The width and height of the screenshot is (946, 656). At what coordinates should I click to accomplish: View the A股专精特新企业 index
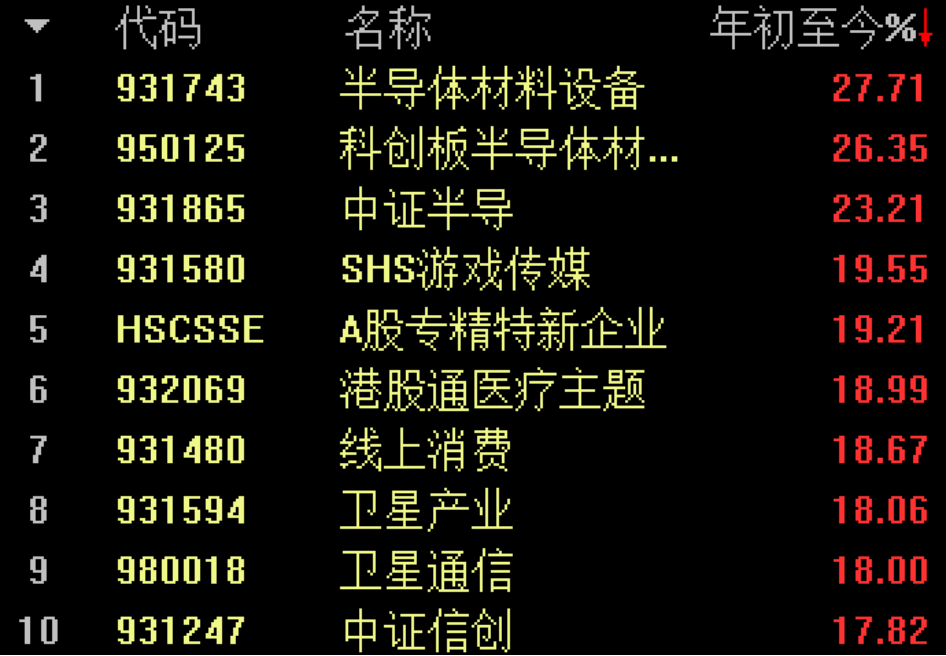click(503, 329)
